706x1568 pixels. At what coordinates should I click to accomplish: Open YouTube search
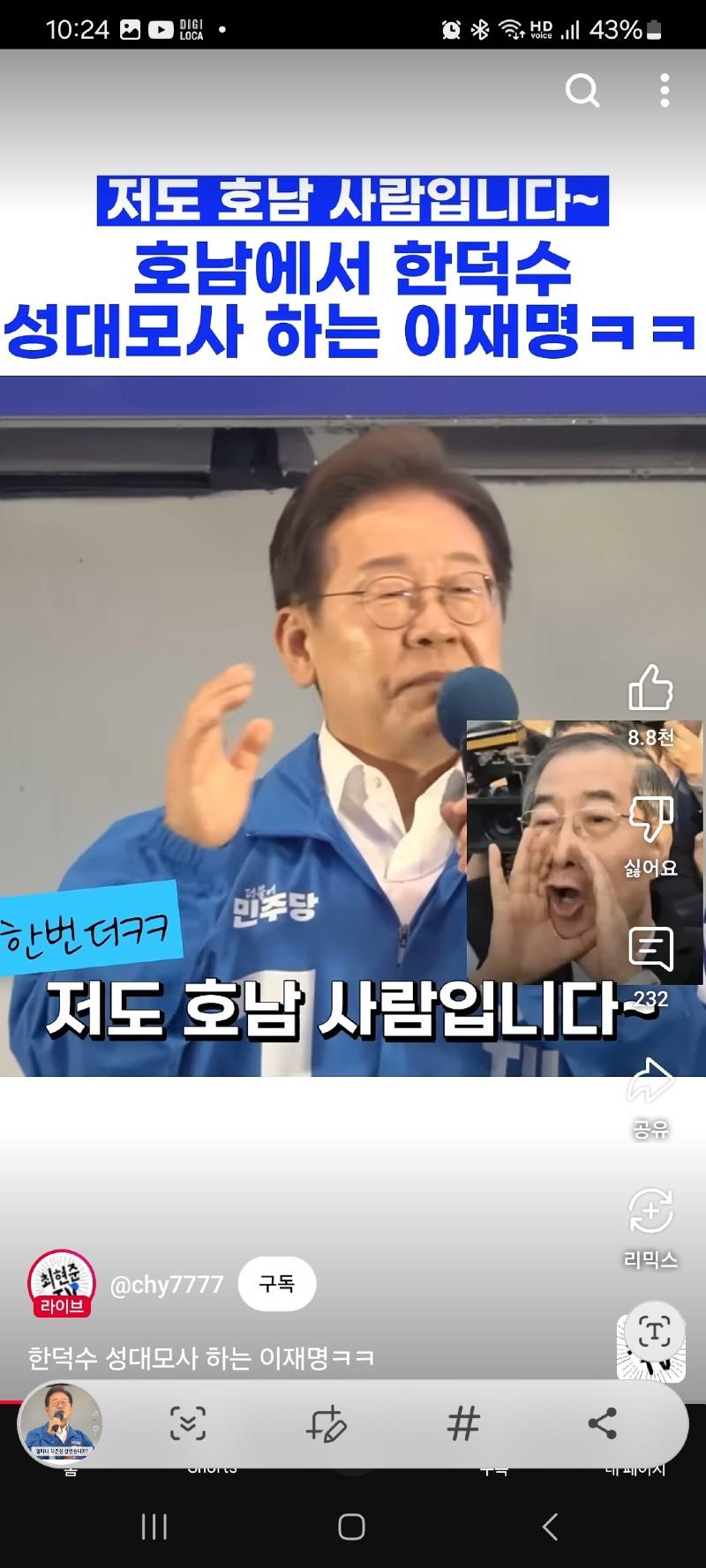[x=582, y=90]
